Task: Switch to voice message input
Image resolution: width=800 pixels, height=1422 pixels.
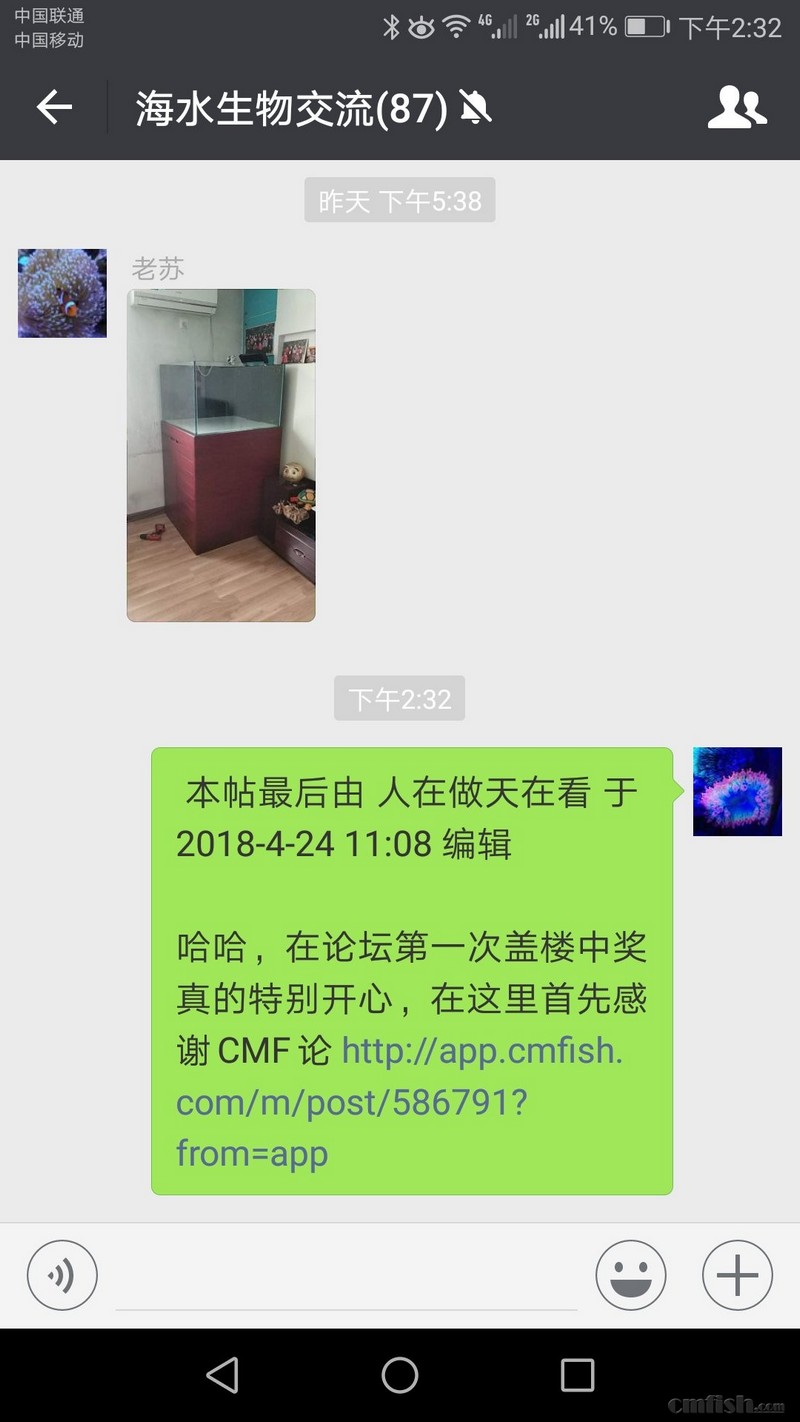Action: click(x=62, y=1275)
